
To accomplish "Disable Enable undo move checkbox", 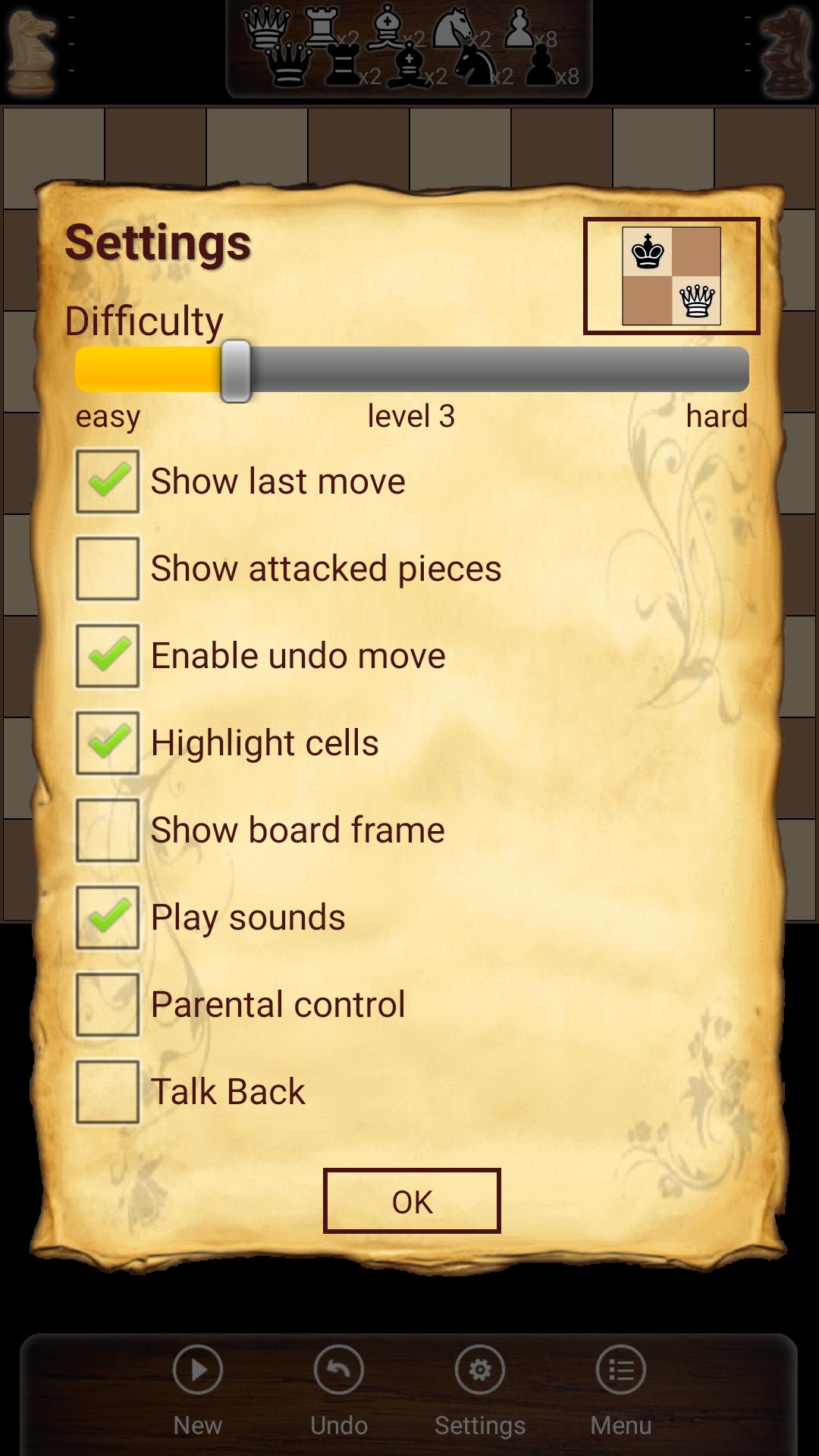I will point(107,656).
